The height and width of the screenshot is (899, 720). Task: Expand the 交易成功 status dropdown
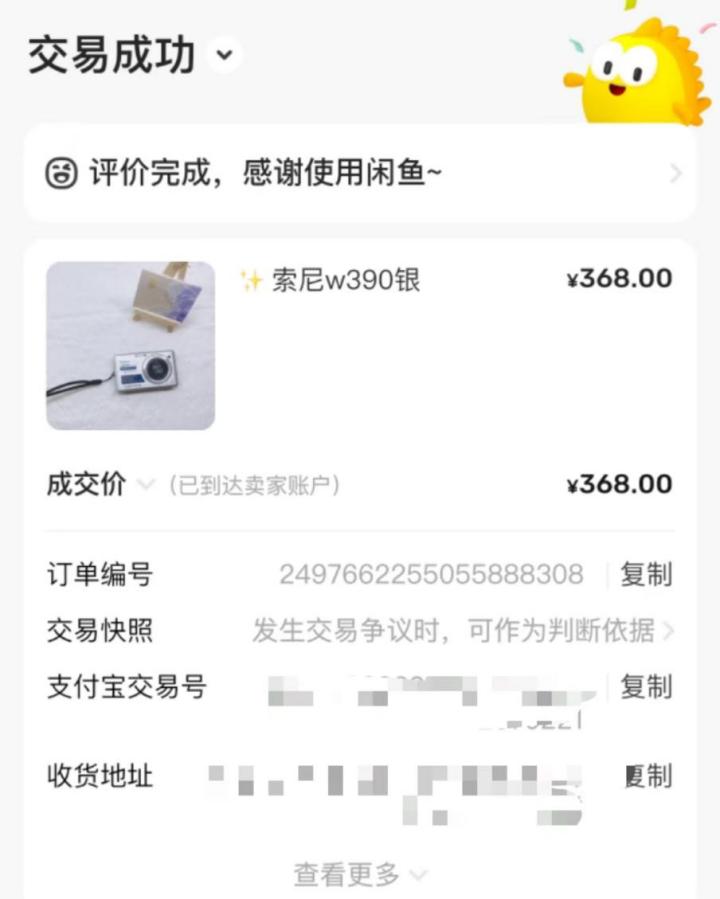tap(225, 54)
